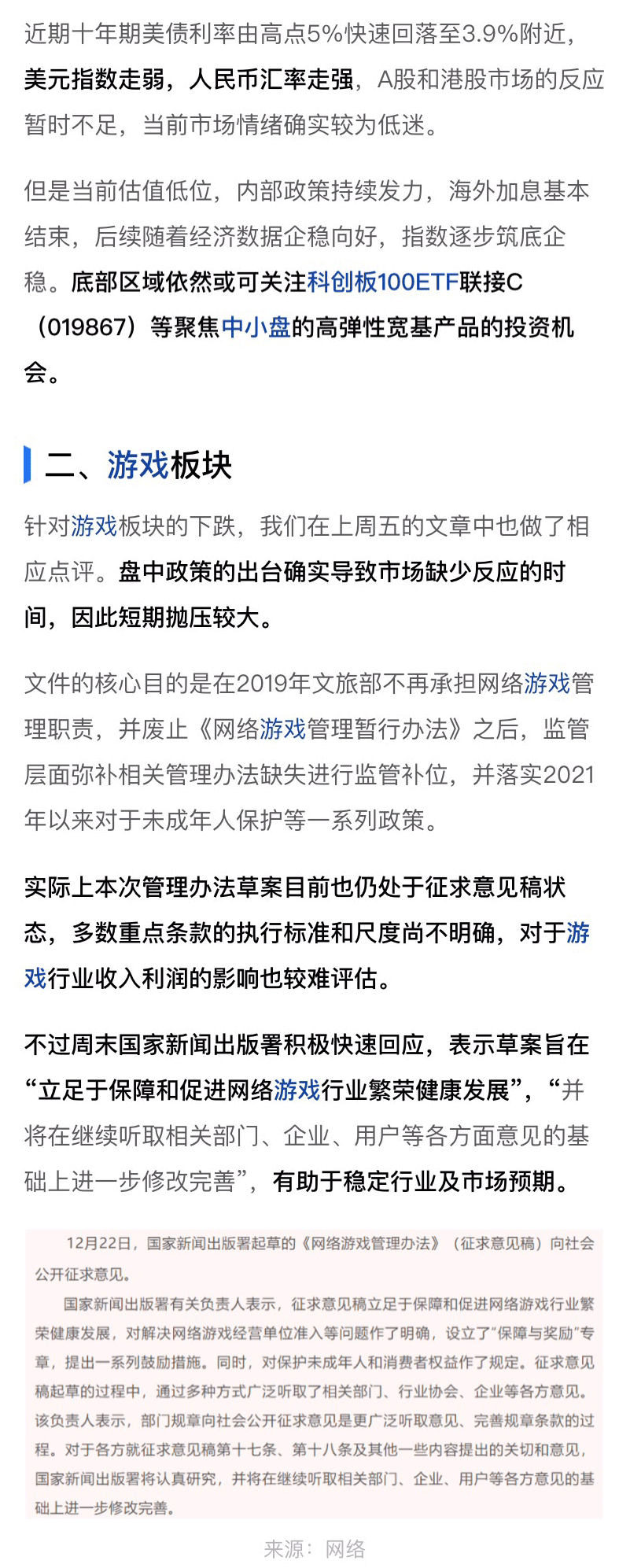
Task: Tap the 中小盘 keyword link
Action: 256,327
